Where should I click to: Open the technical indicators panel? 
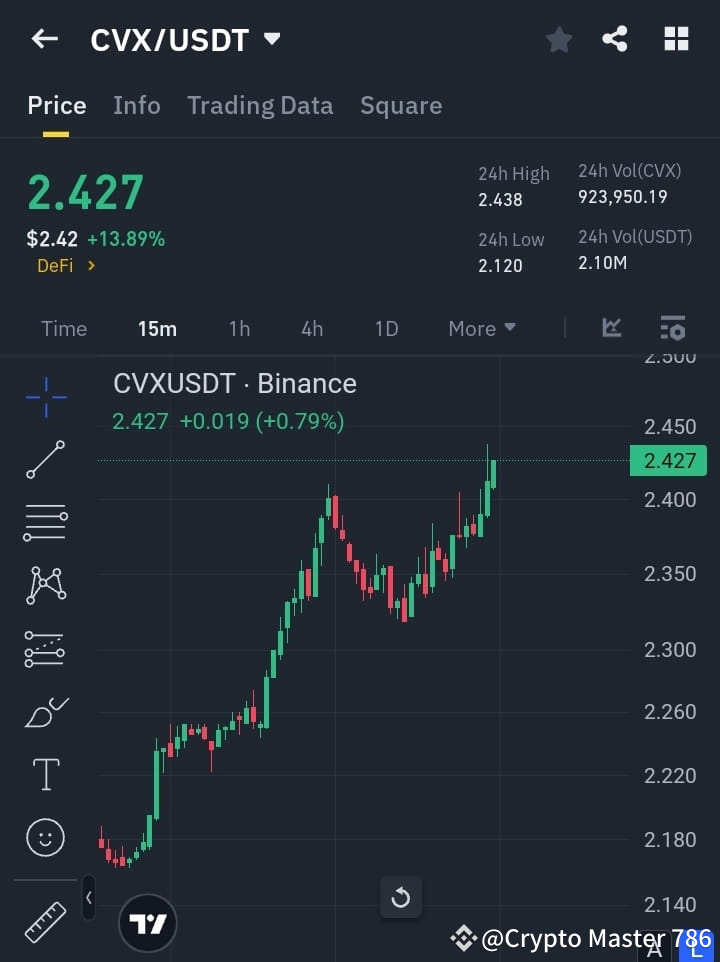611,328
